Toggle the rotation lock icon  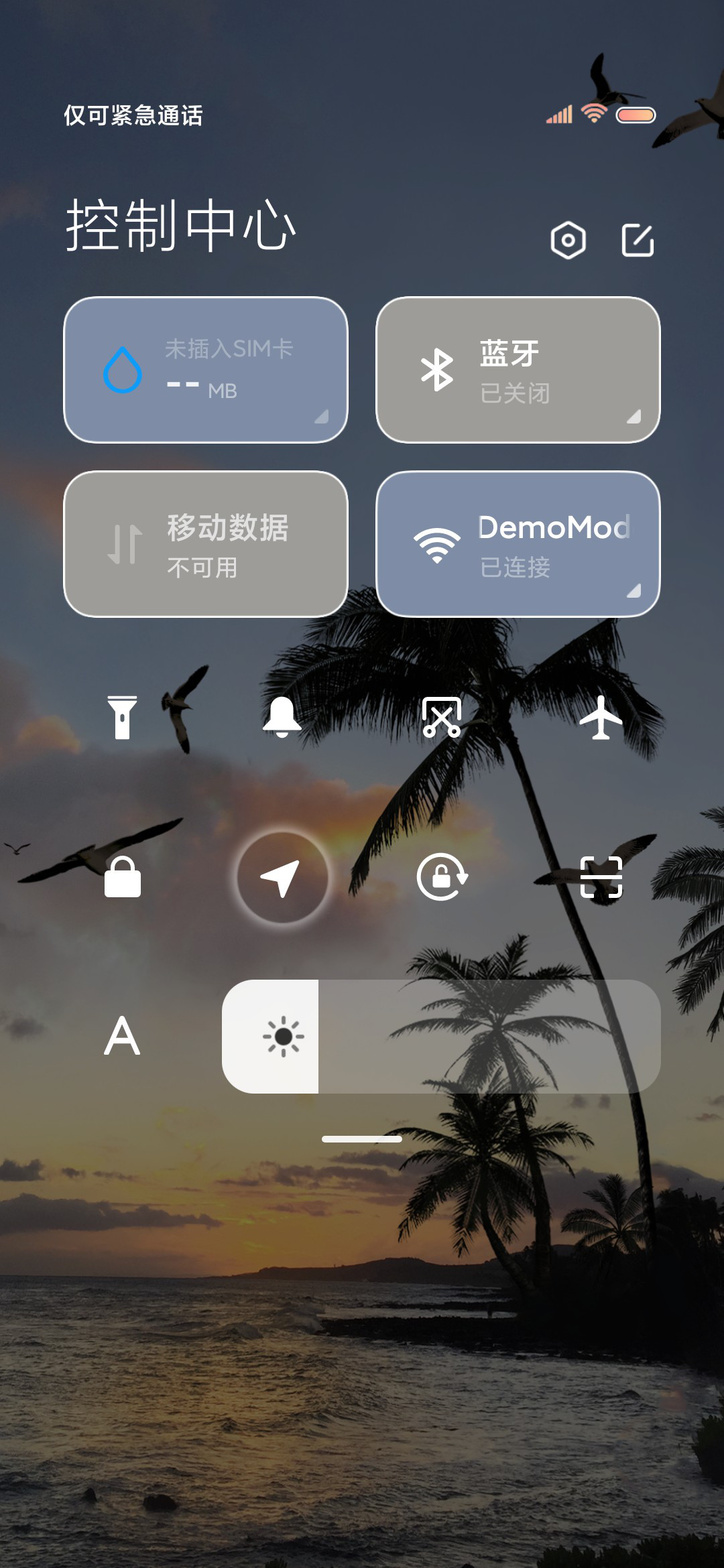click(442, 876)
